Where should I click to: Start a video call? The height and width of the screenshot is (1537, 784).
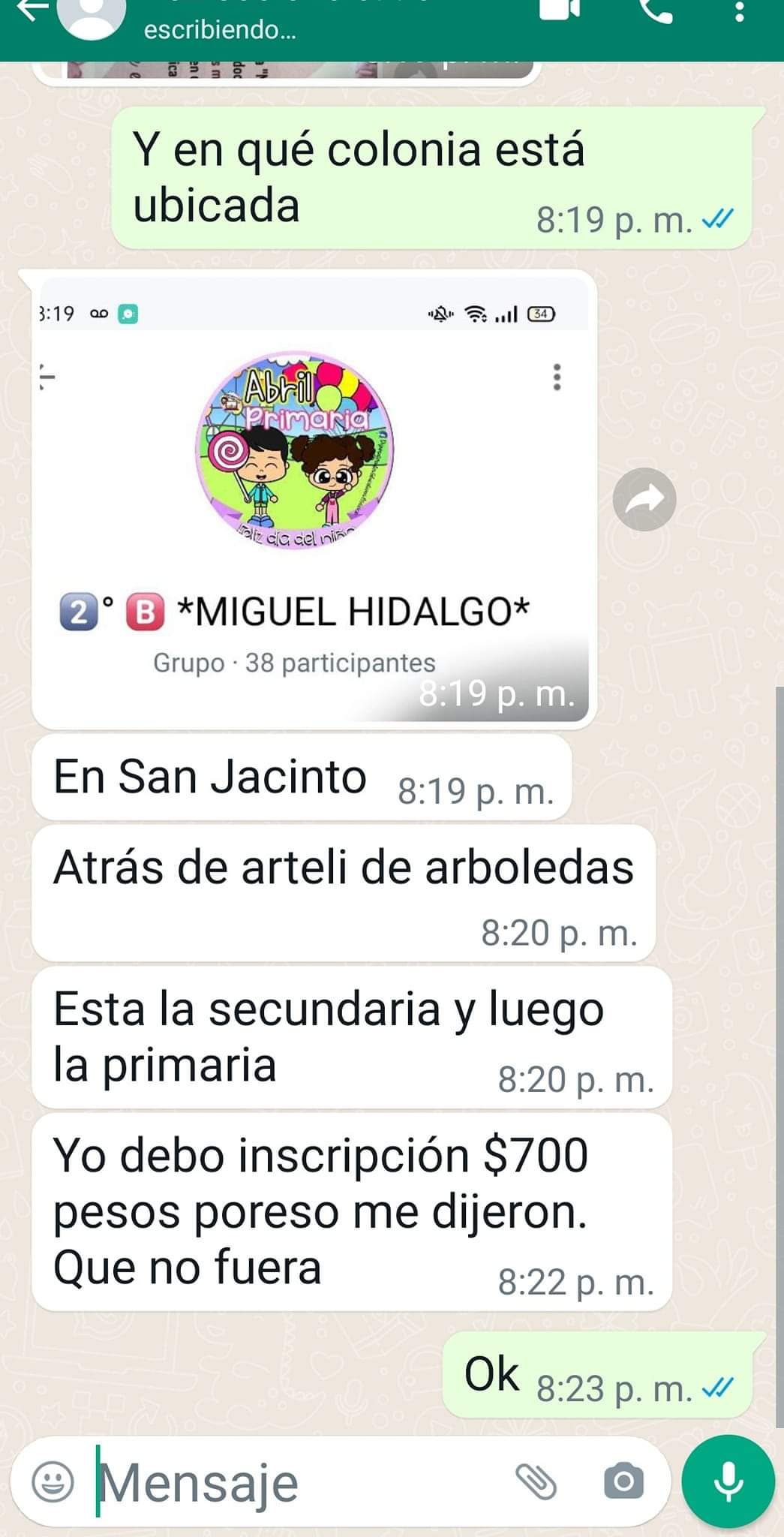560,9
